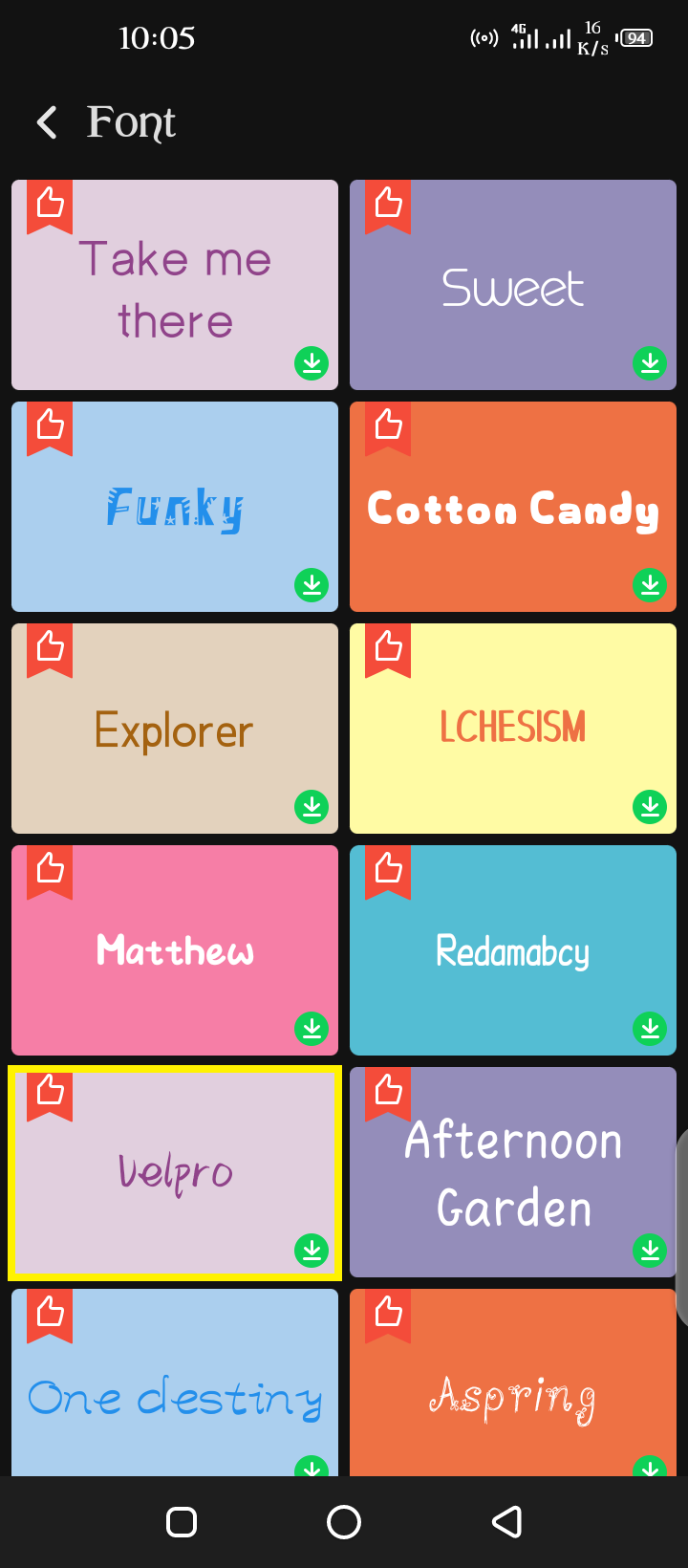Download the Afternoon Garden font

tap(650, 1250)
